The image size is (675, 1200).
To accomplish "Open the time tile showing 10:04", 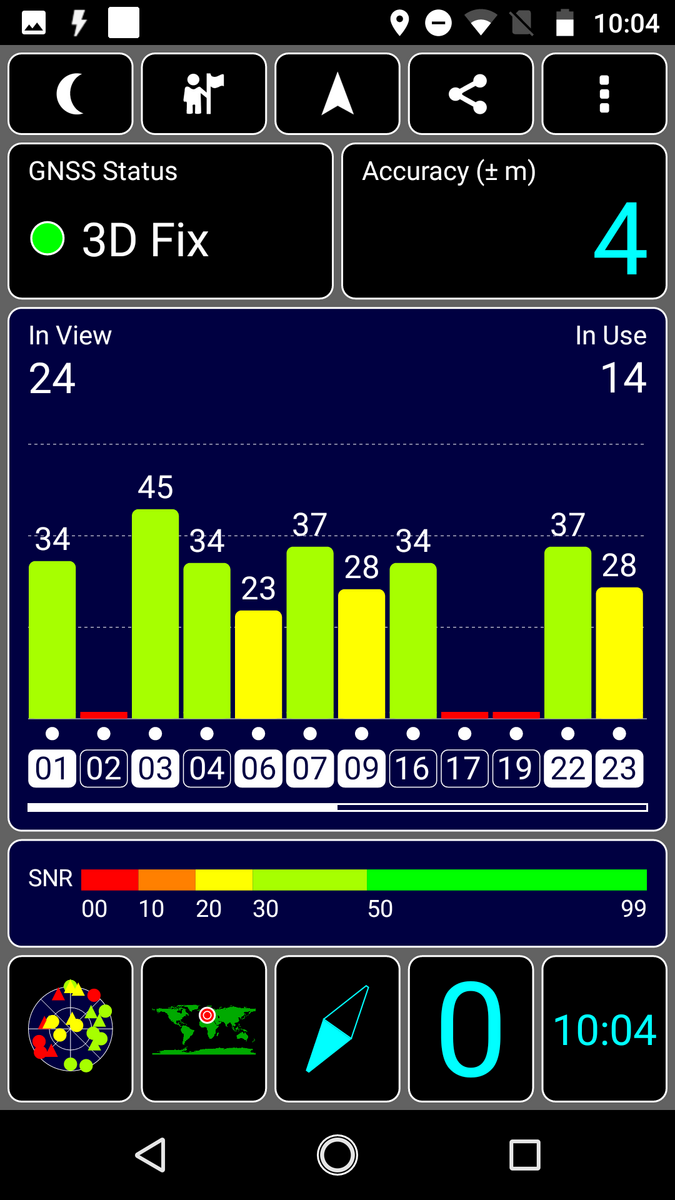I will click(x=604, y=1028).
